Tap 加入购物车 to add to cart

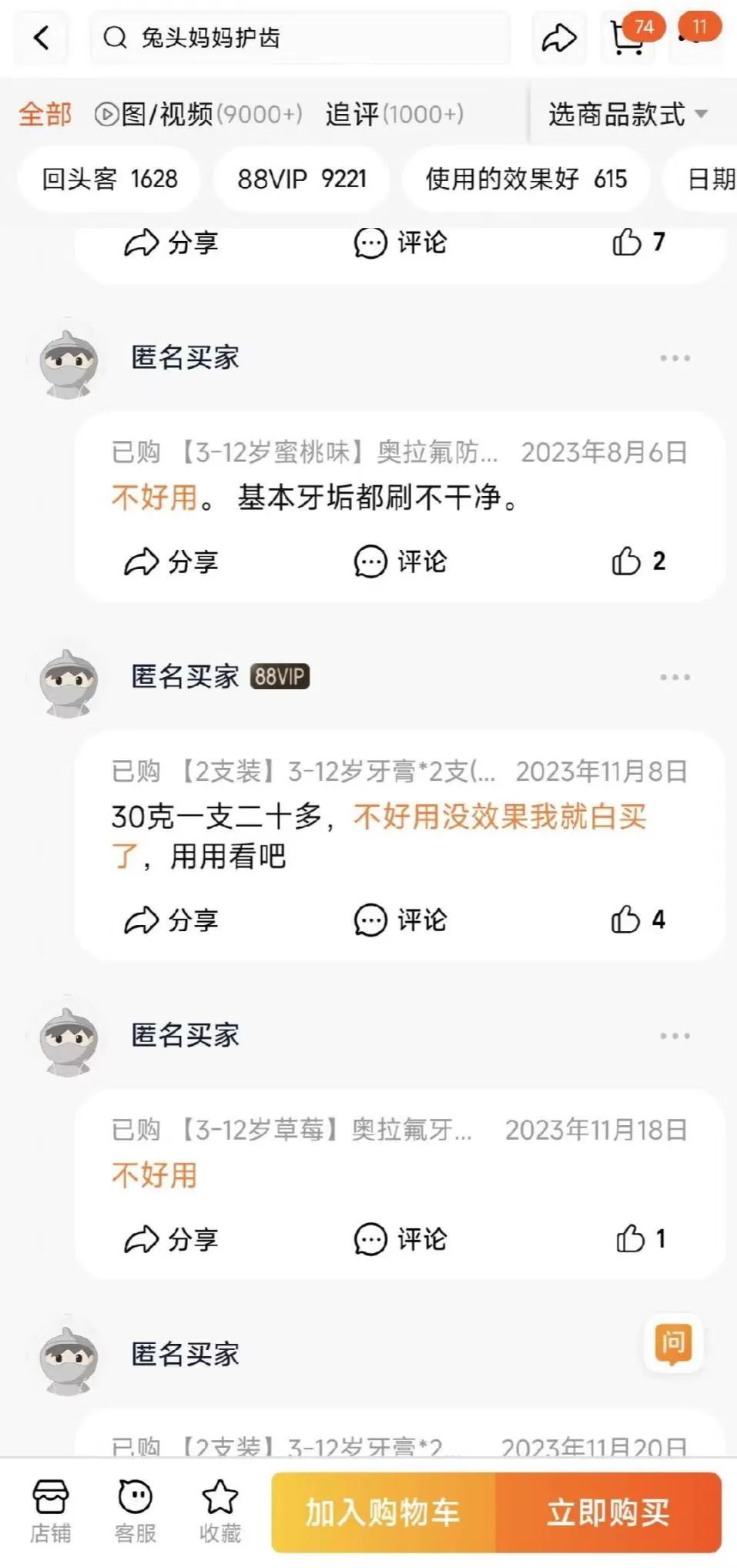[383, 1513]
